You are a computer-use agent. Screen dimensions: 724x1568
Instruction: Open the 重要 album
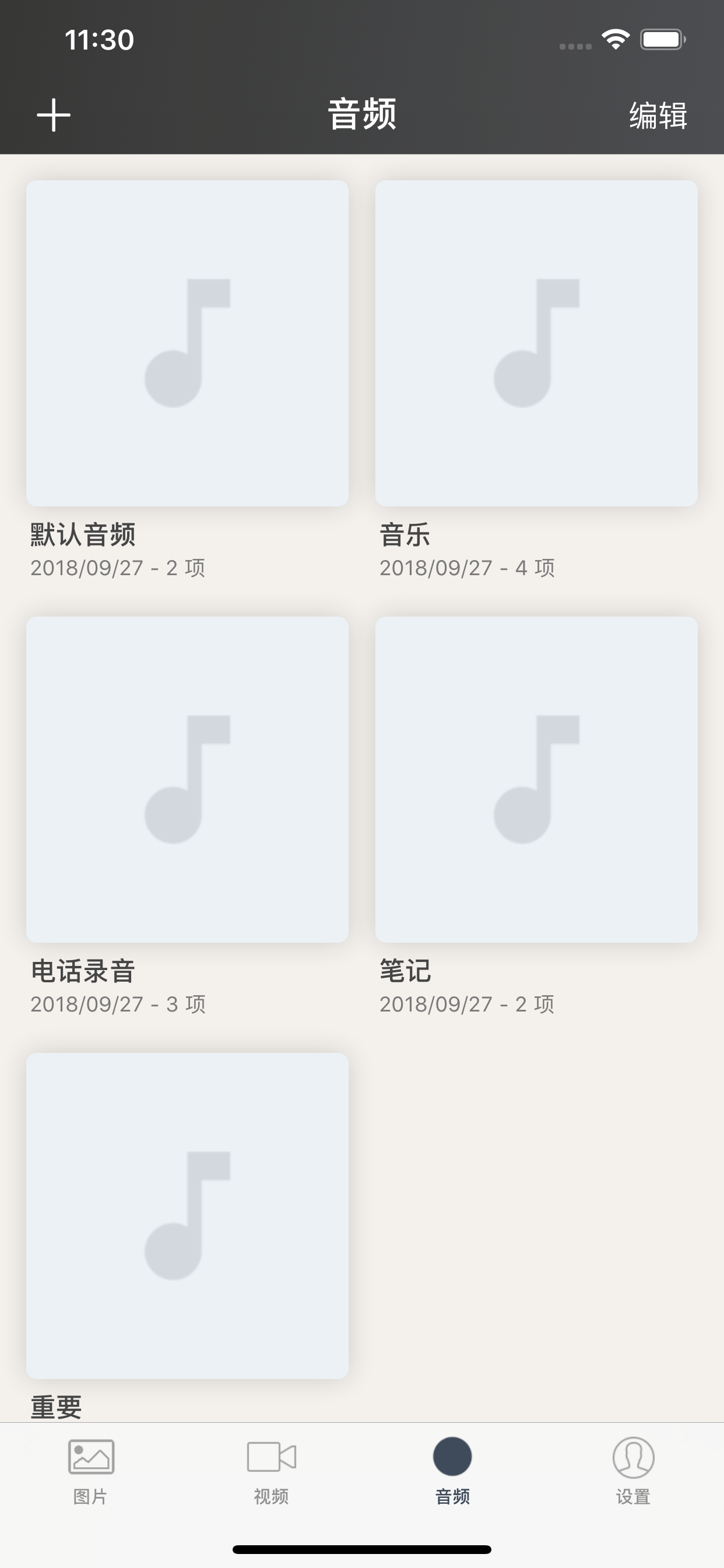click(x=187, y=1216)
